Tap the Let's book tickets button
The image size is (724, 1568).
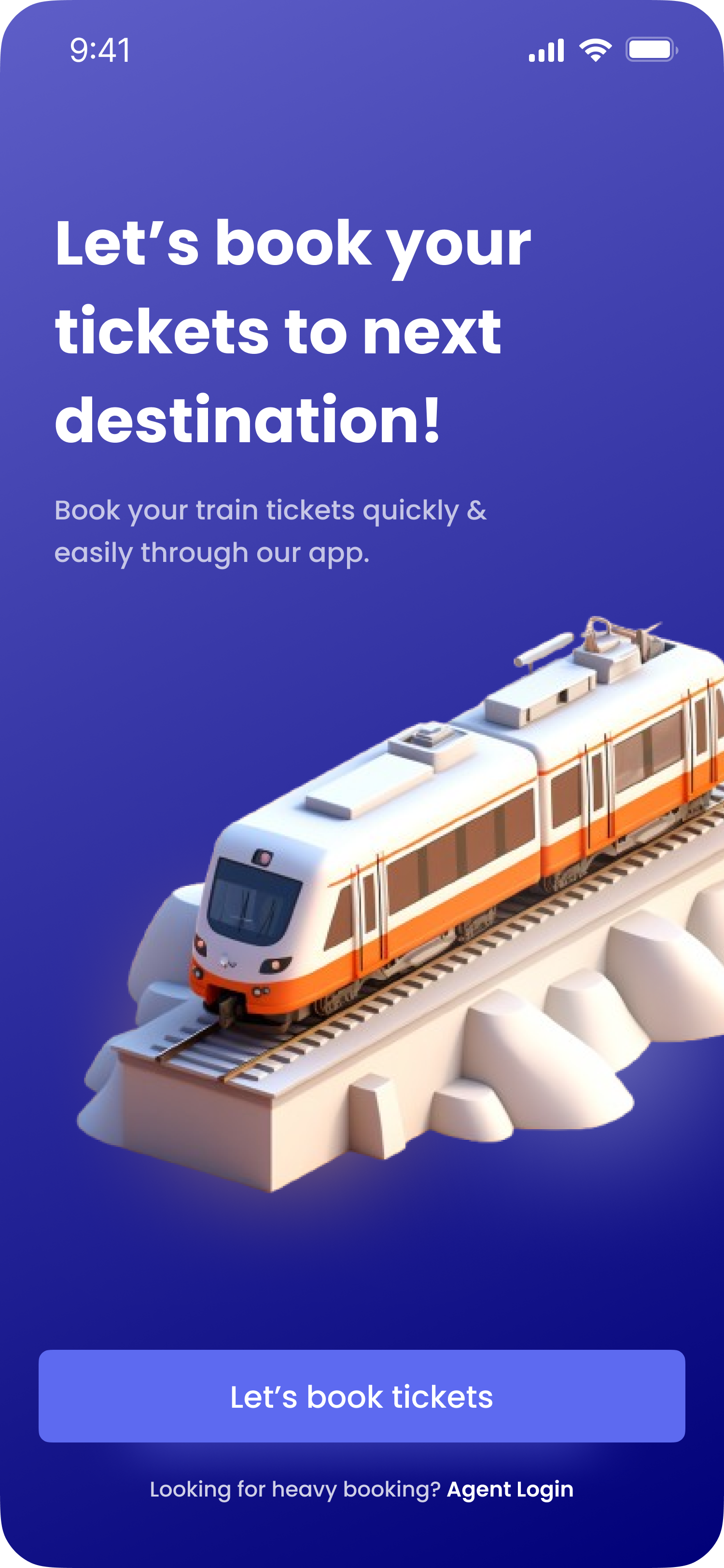[362, 1396]
